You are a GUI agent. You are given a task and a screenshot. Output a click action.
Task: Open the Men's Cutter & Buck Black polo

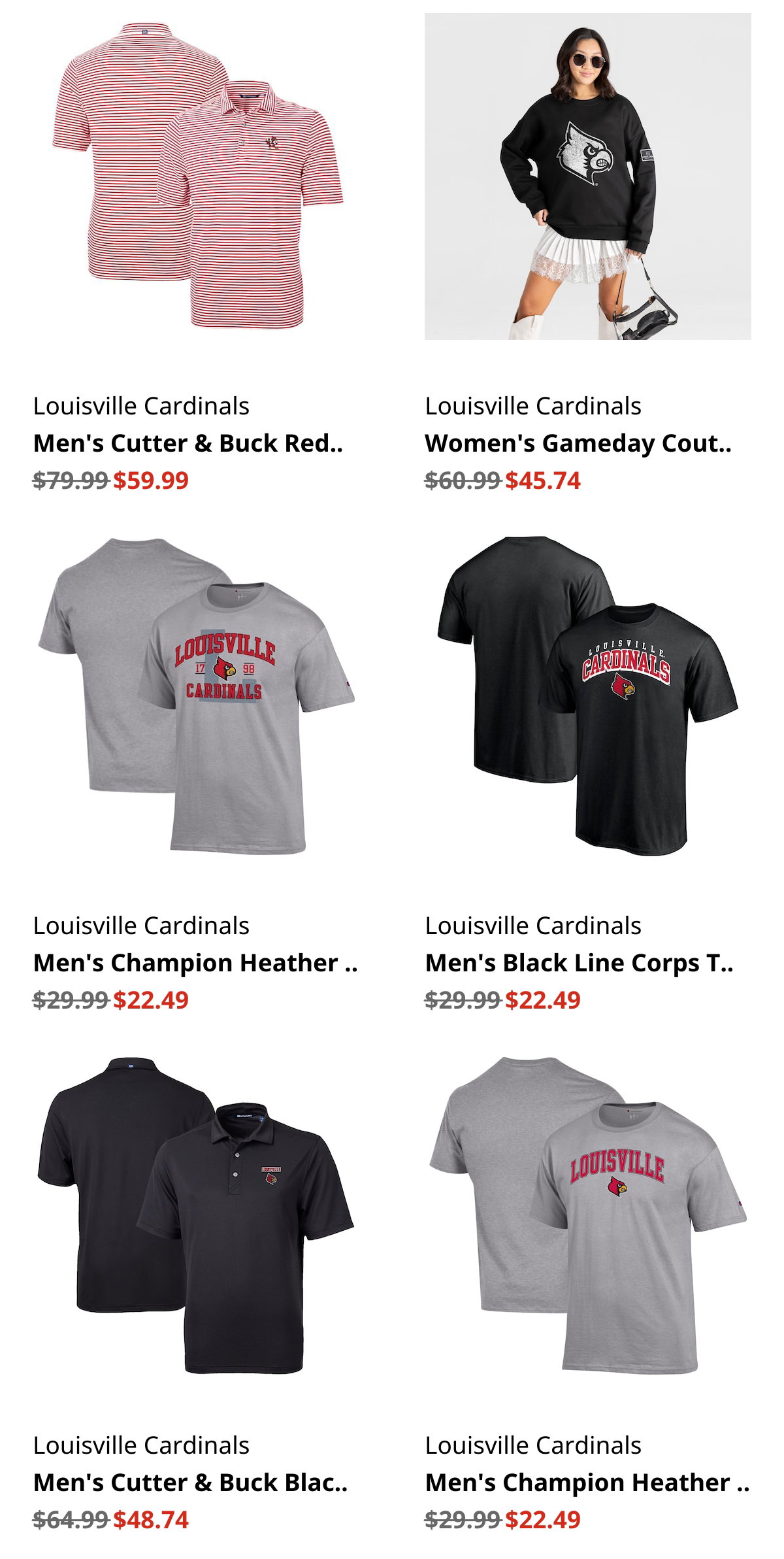[196, 1216]
